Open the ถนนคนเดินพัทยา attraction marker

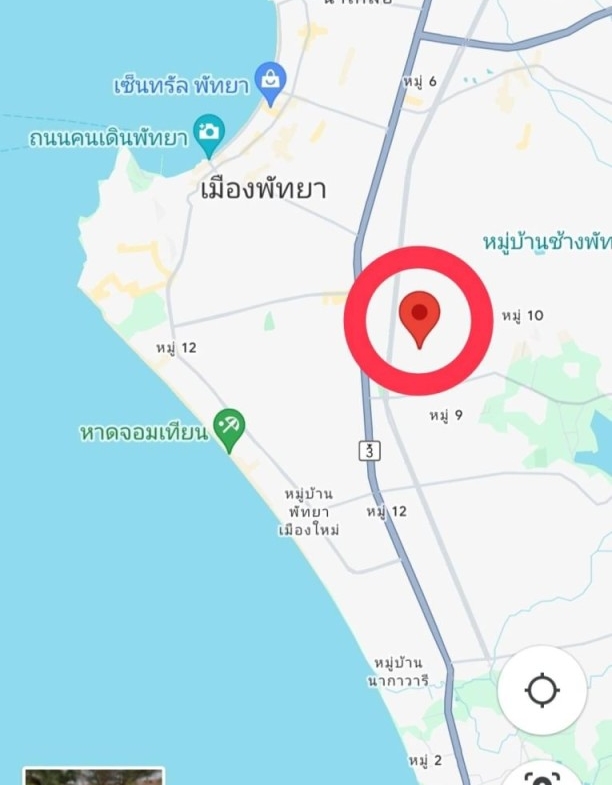coord(209,133)
